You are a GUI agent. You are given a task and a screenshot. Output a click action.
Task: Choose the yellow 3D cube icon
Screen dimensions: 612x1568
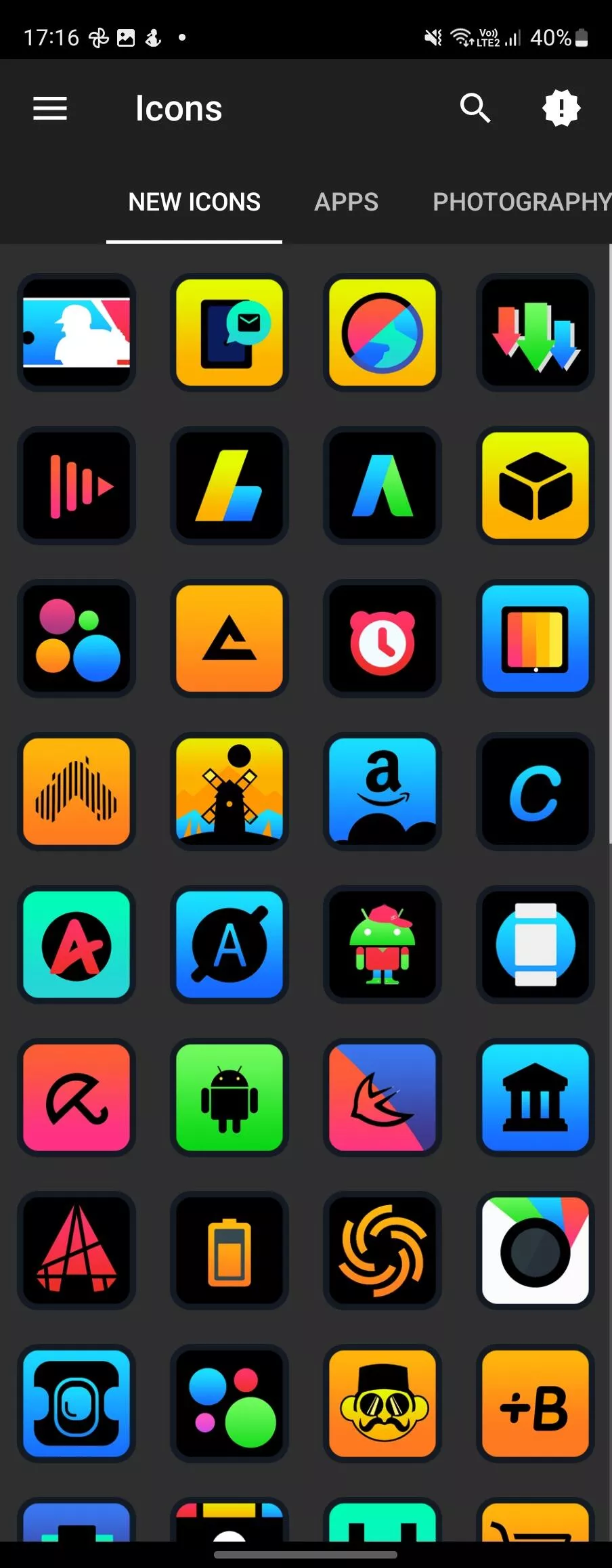(535, 485)
